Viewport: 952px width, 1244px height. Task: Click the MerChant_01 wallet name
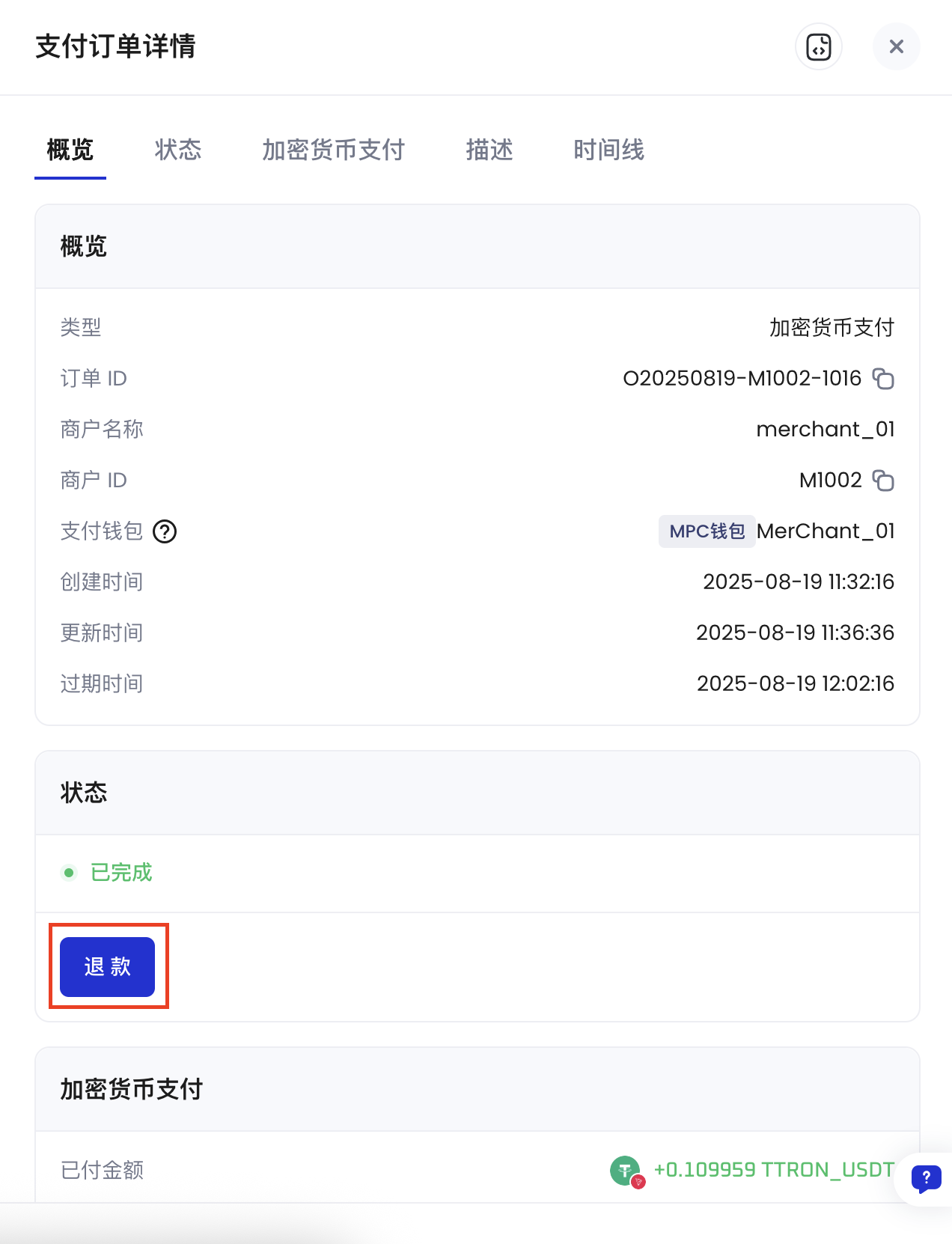826,531
